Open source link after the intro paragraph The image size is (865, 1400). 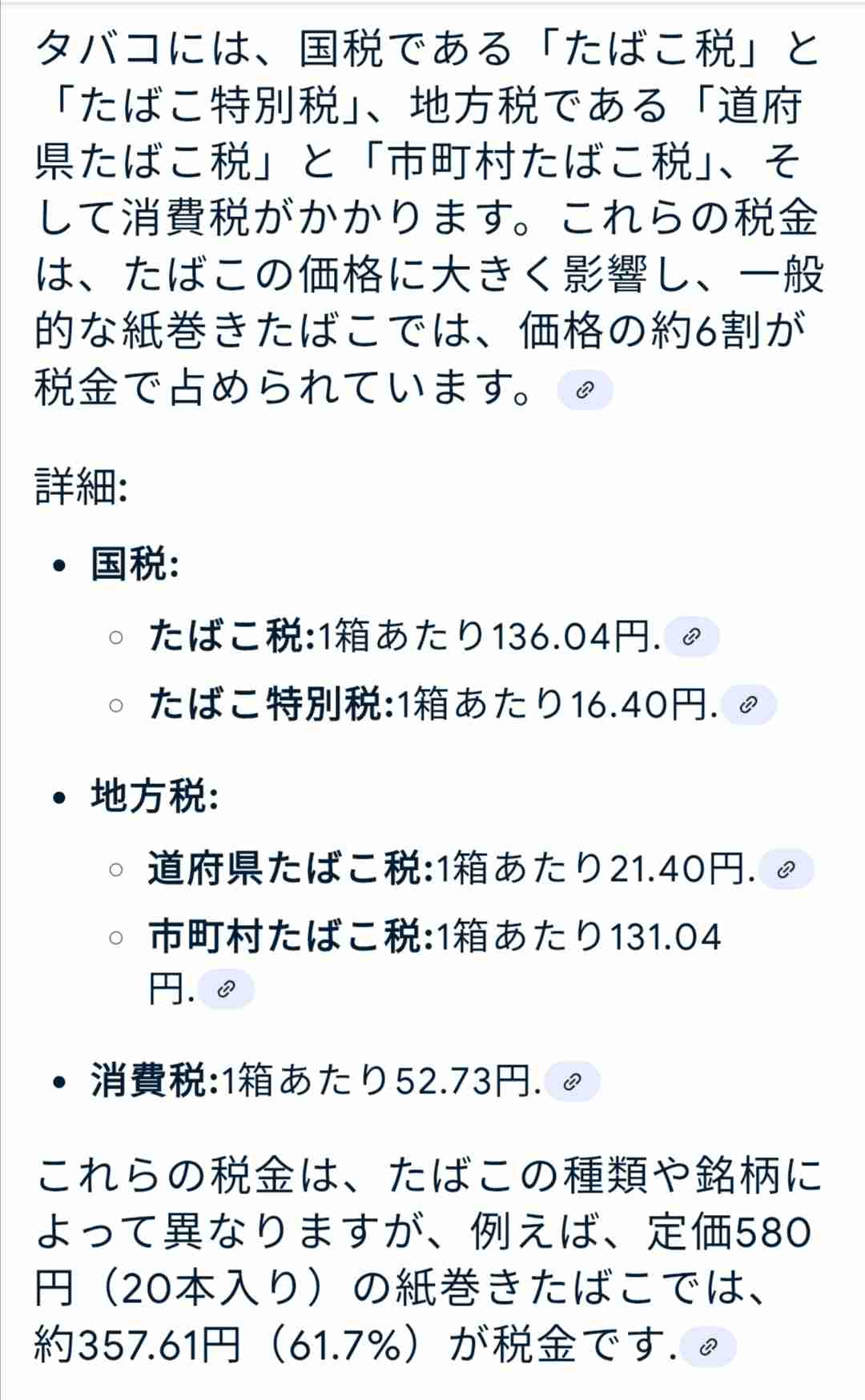pyautogui.click(x=585, y=390)
